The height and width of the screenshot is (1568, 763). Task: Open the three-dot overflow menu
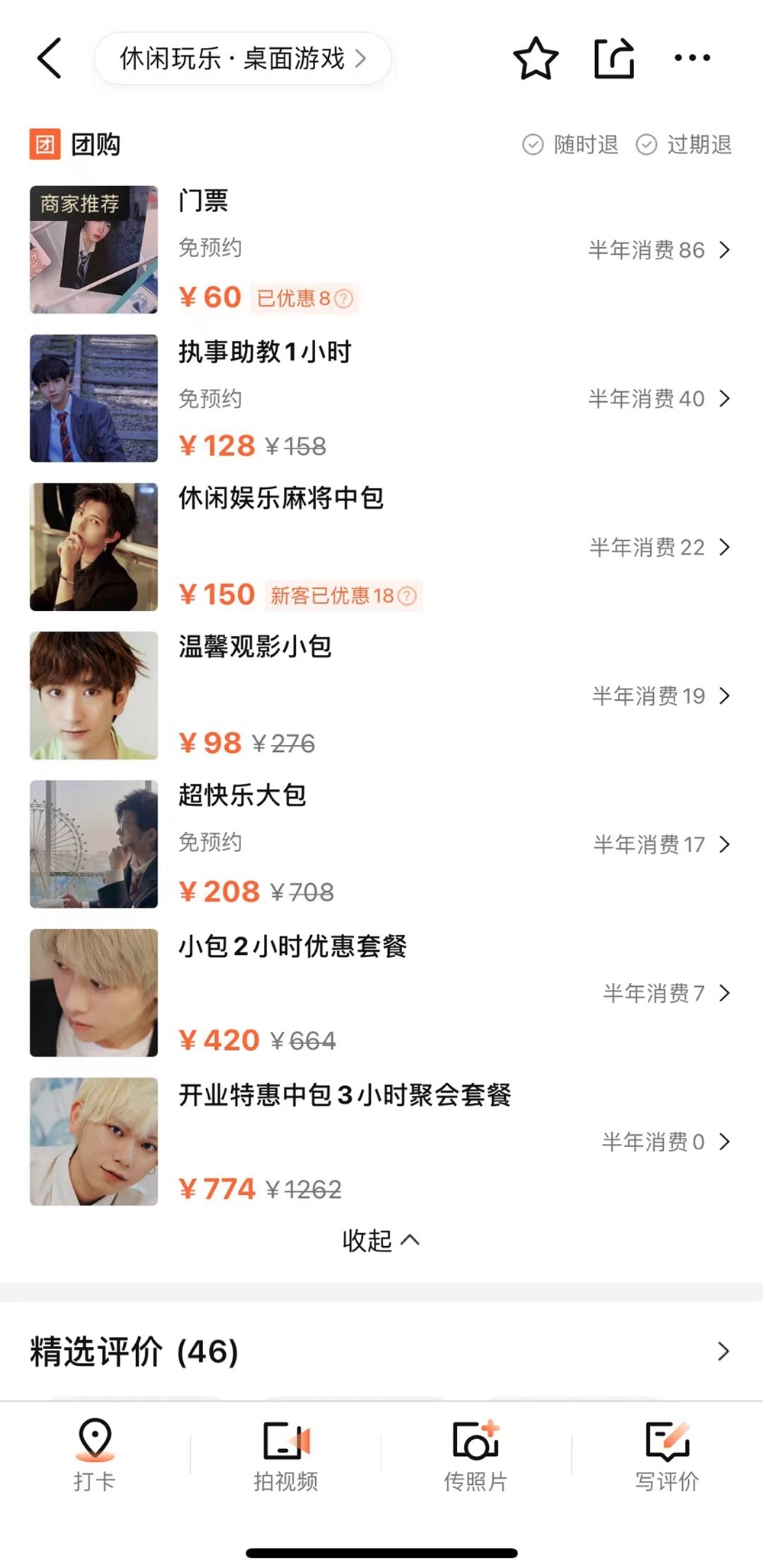[692, 58]
